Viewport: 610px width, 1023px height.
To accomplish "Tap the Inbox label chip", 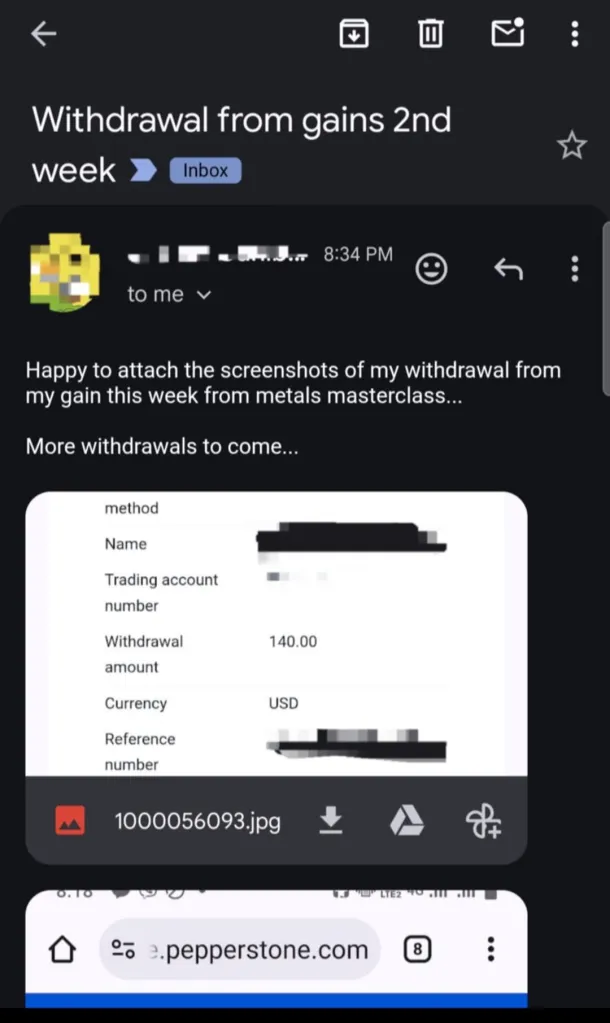I will 205,171.
